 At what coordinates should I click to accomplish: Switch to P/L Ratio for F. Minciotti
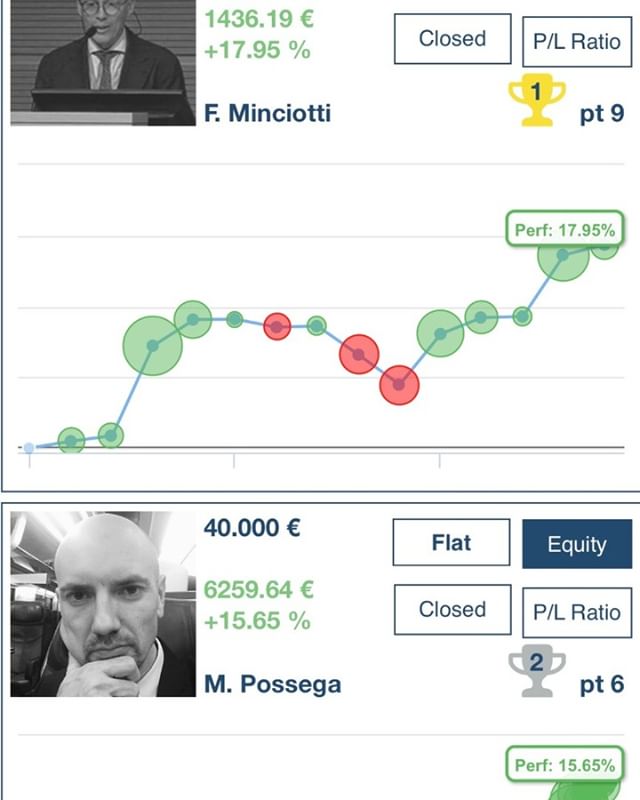pyautogui.click(x=577, y=42)
